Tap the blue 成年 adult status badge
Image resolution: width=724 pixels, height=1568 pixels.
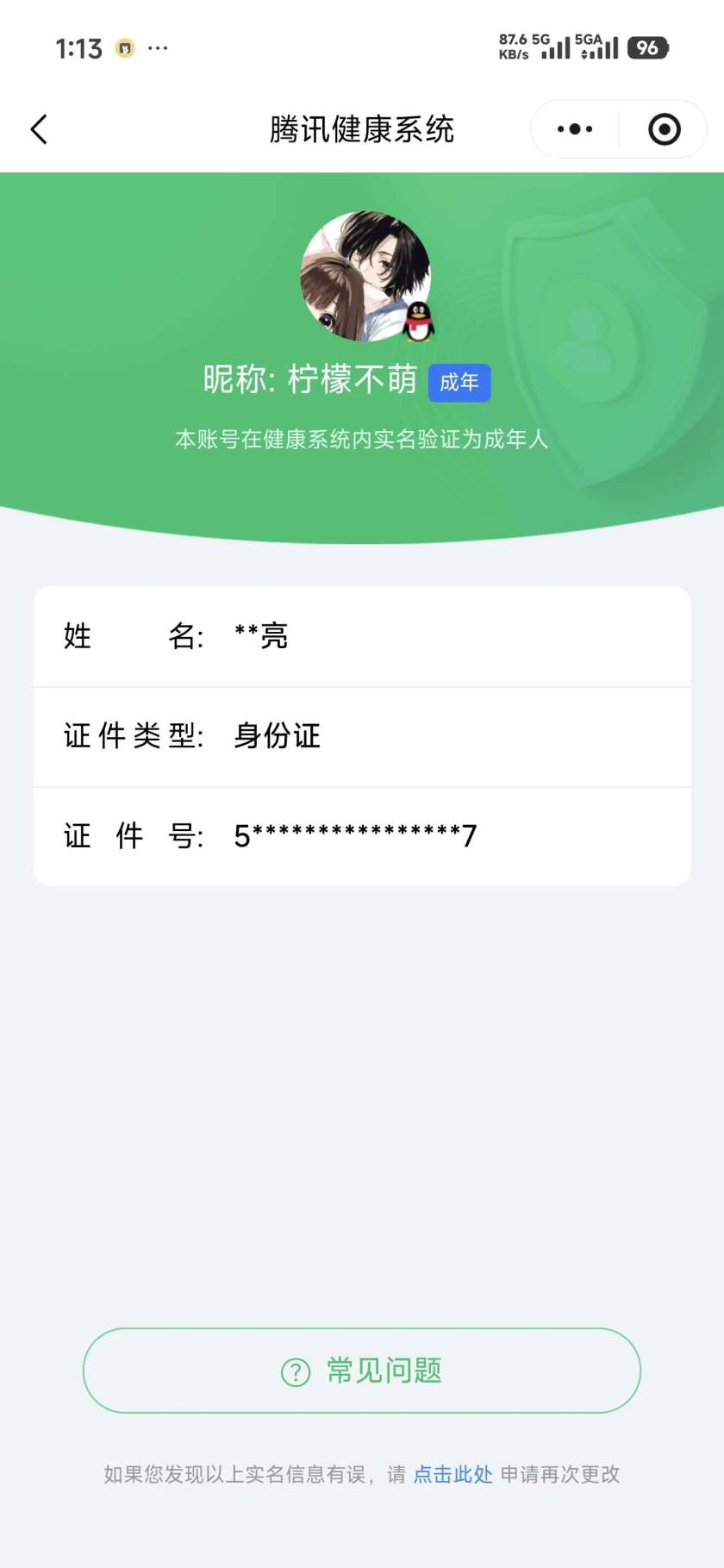(x=459, y=382)
